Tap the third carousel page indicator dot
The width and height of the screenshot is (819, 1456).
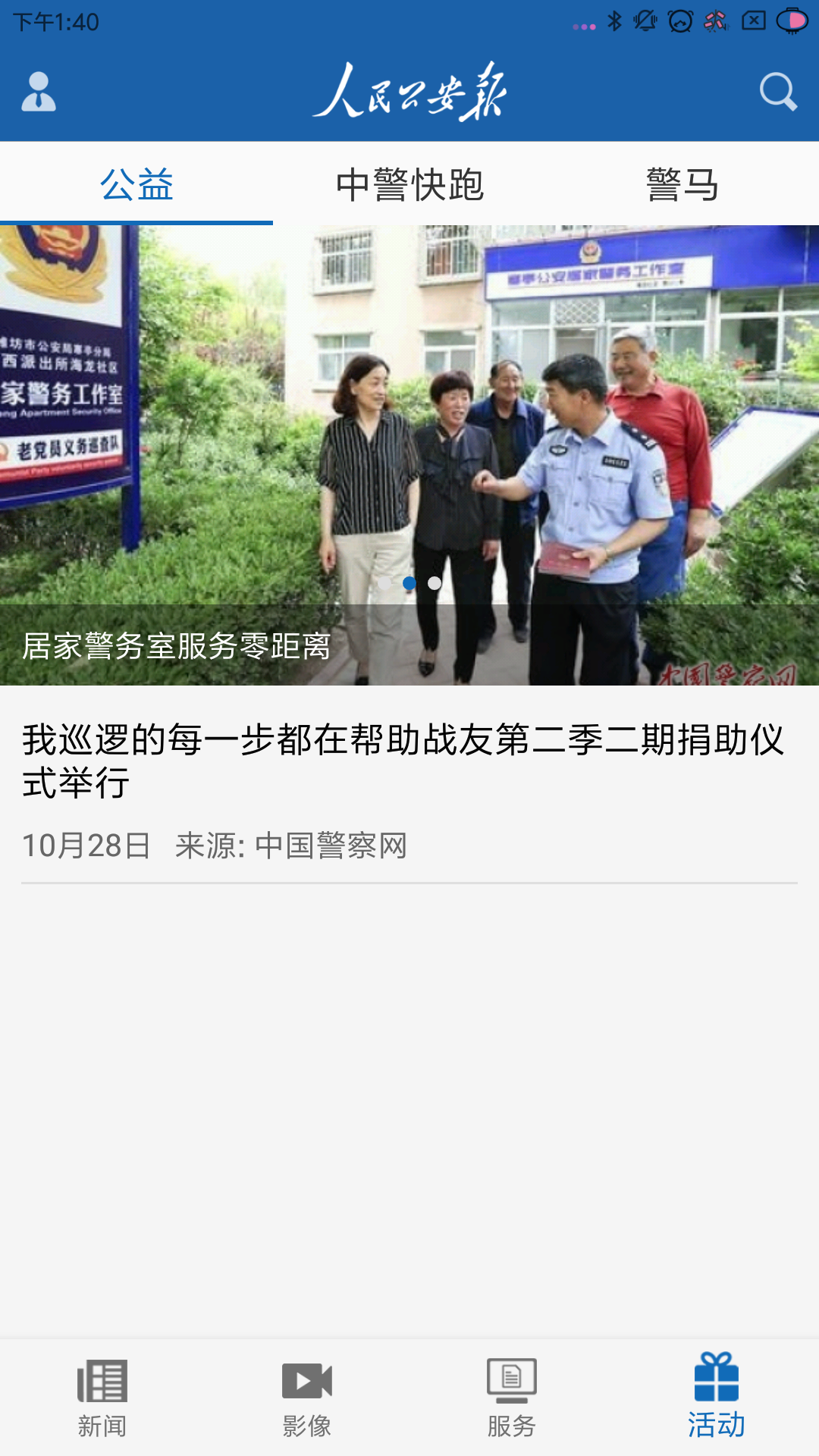click(435, 583)
